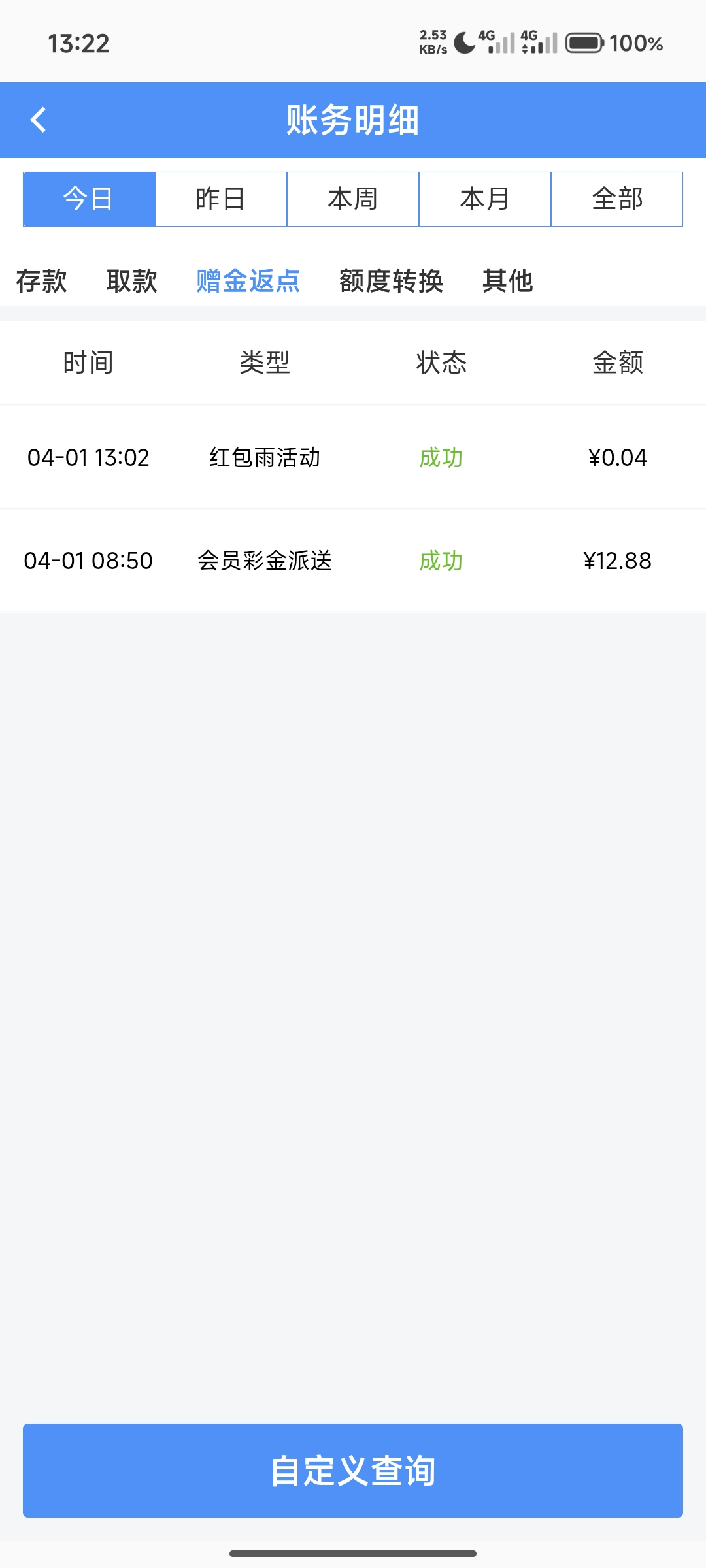Switch to the 昨日 tab
Viewport: 706px width, 1568px height.
click(221, 199)
